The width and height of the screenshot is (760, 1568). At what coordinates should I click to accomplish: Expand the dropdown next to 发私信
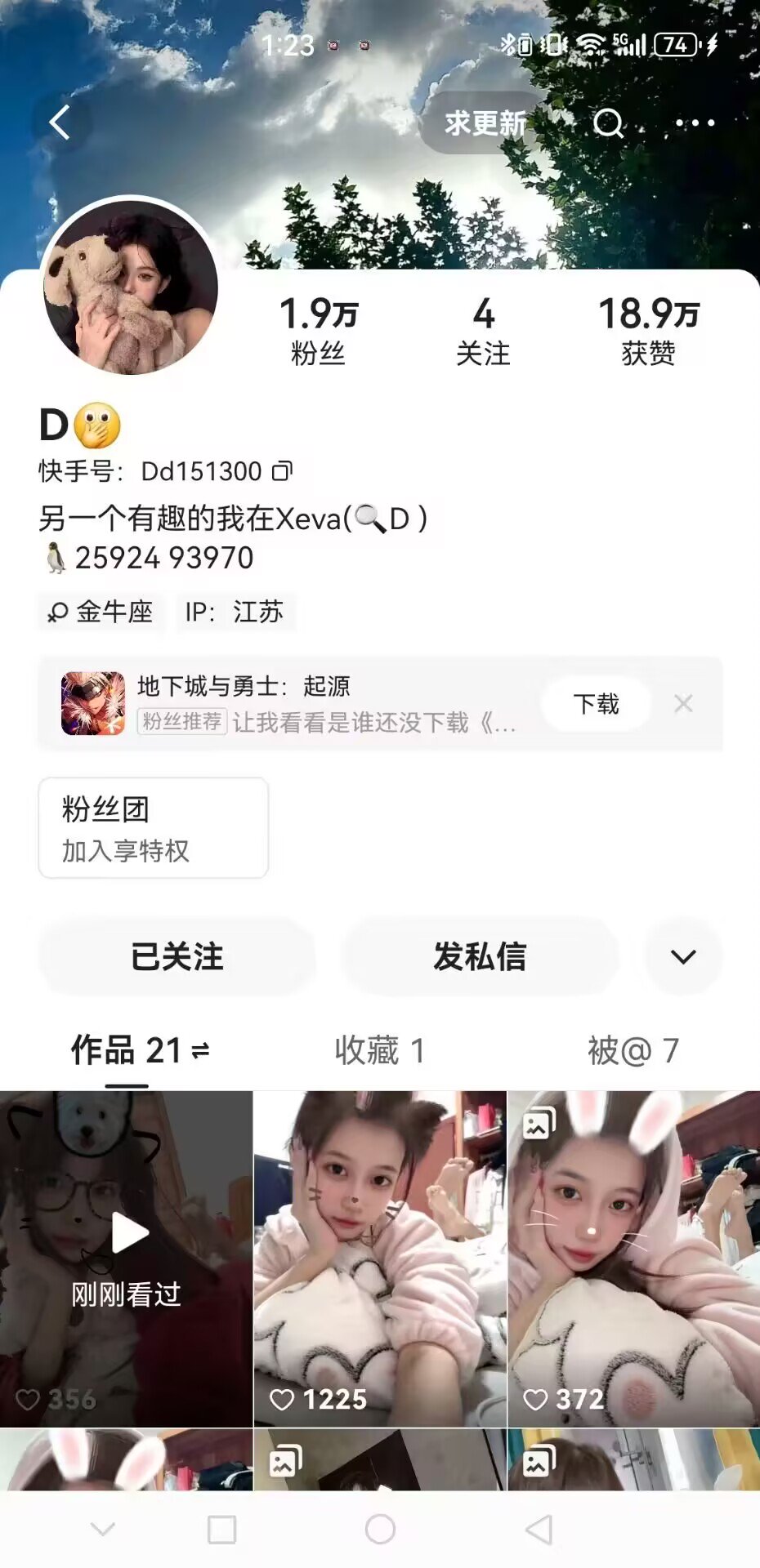pyautogui.click(x=683, y=956)
